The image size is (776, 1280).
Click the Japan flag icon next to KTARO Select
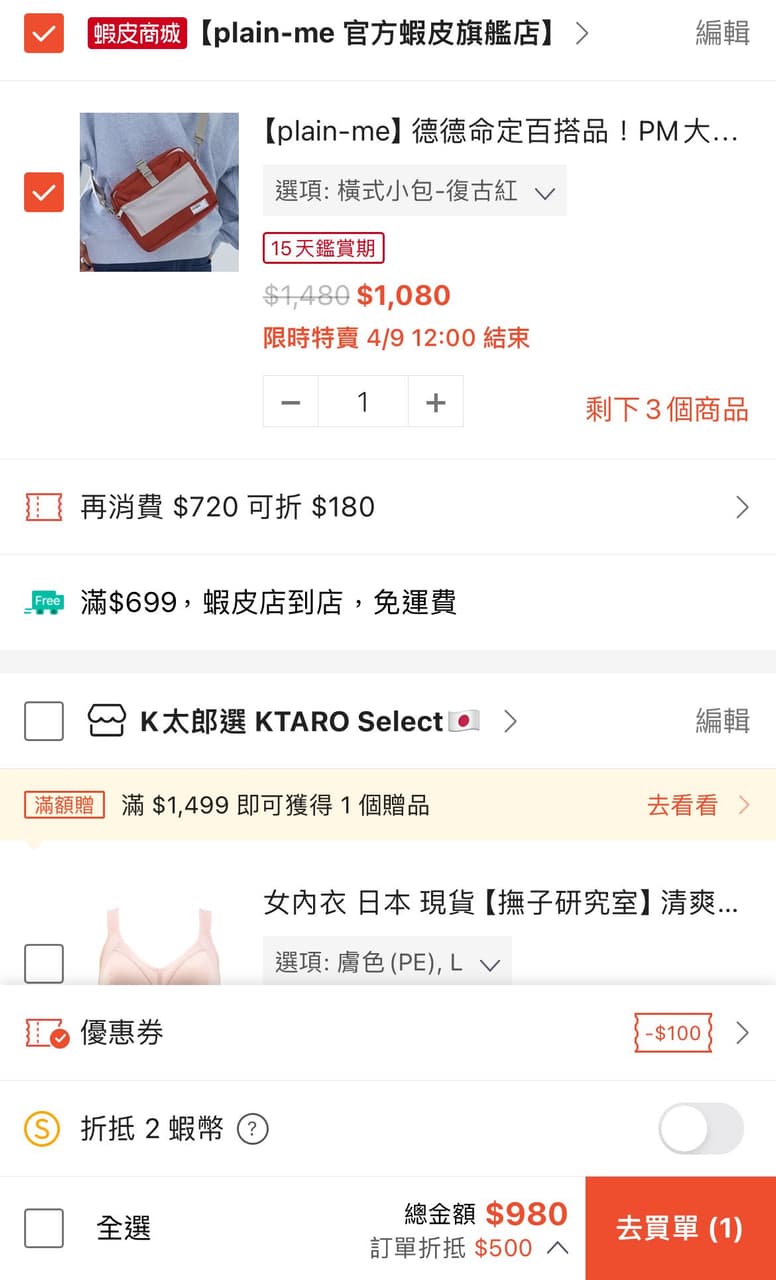tap(463, 721)
